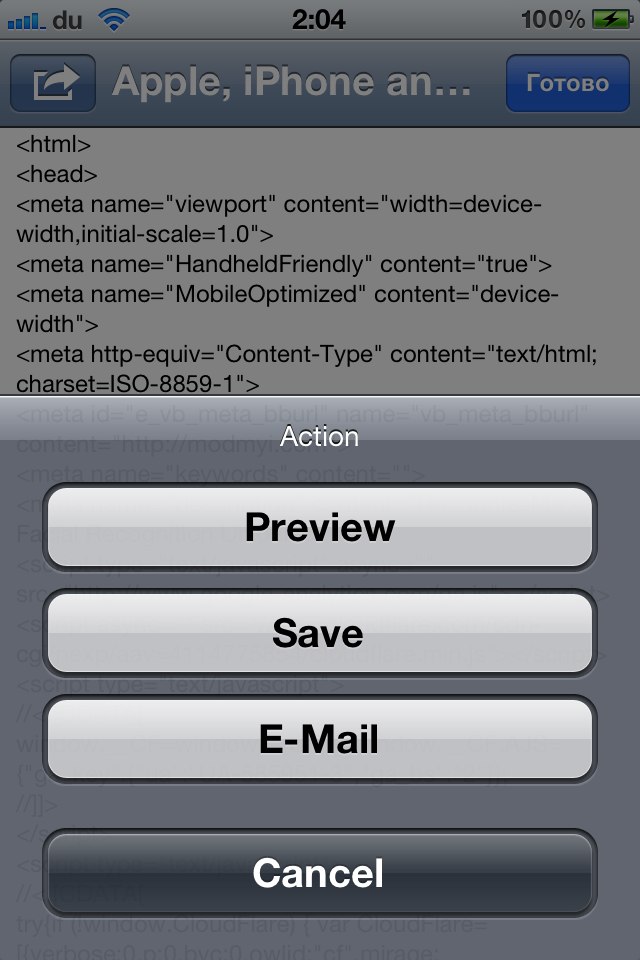The height and width of the screenshot is (960, 640).
Task: Dismiss the Action sheet with Cancel
Action: [x=319, y=872]
